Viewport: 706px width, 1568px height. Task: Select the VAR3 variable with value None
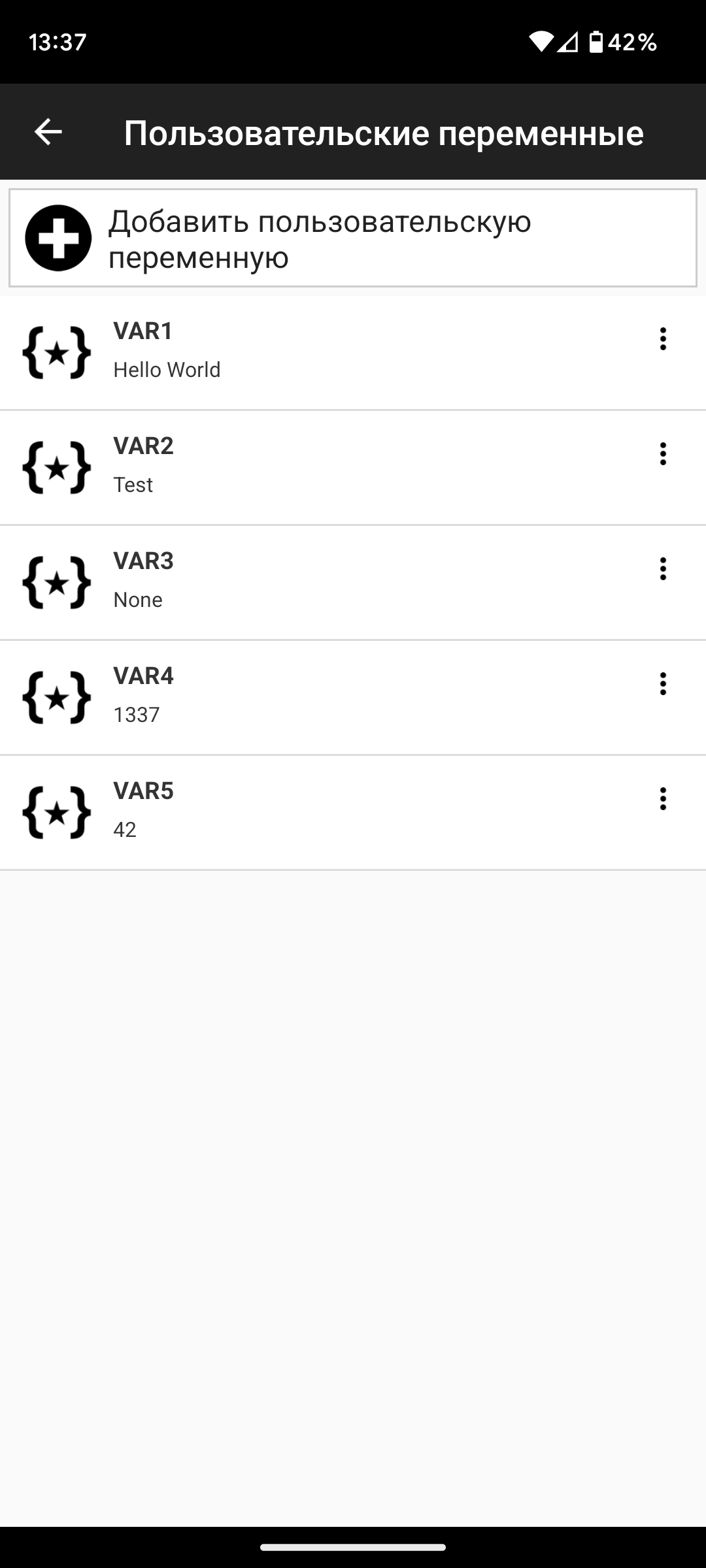pyautogui.click(x=353, y=583)
